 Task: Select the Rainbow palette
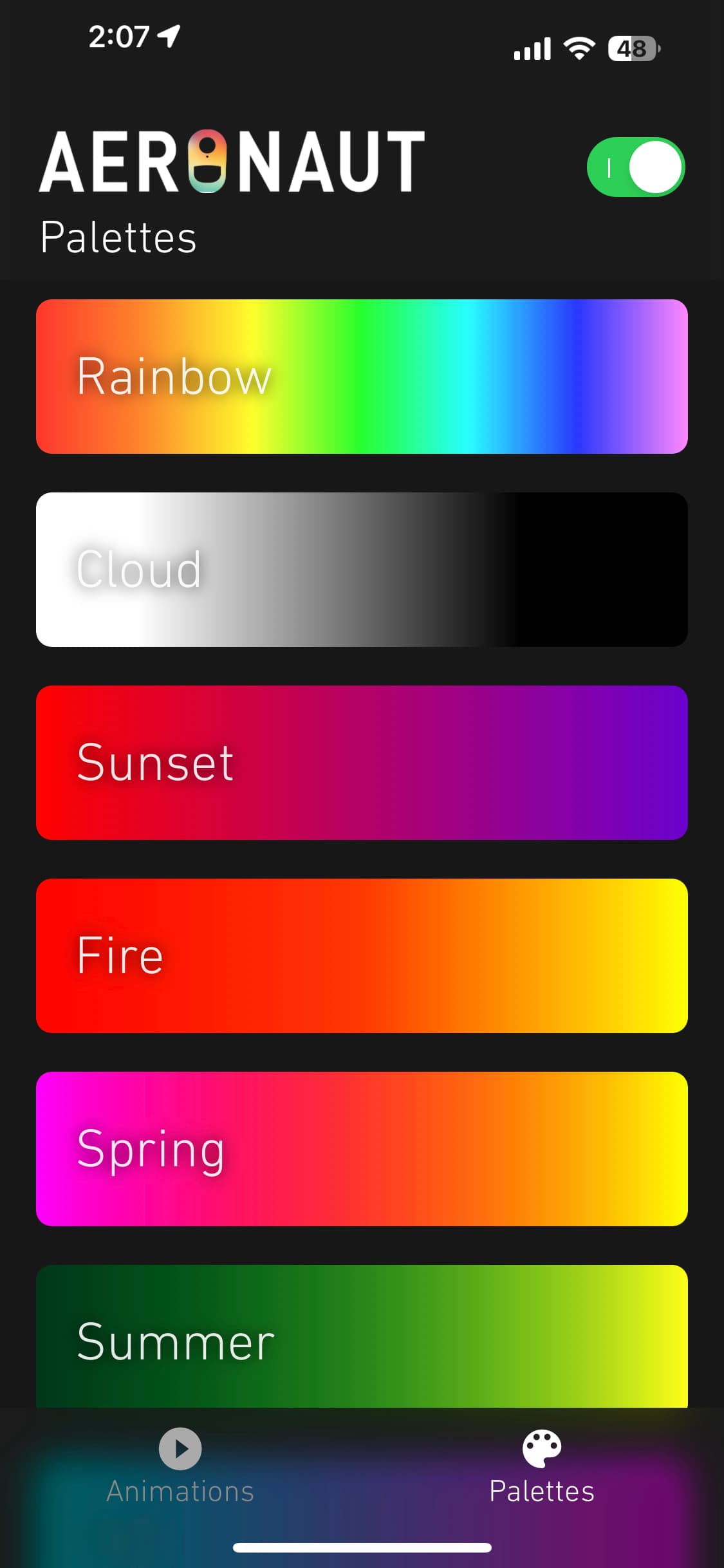(x=362, y=377)
